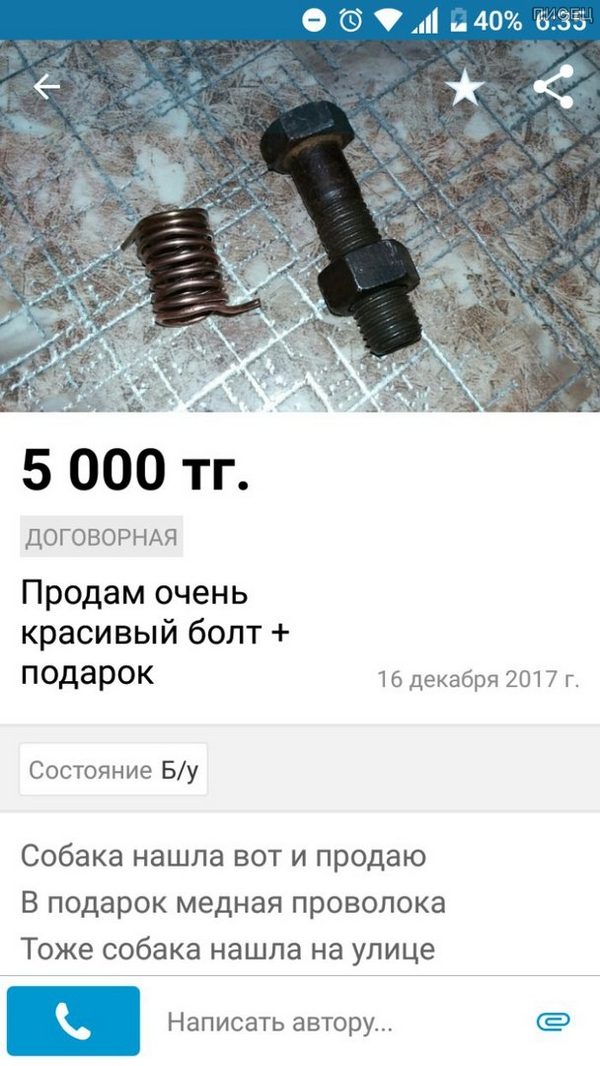
Task: Go back using the arrow icon
Action: coord(47,87)
